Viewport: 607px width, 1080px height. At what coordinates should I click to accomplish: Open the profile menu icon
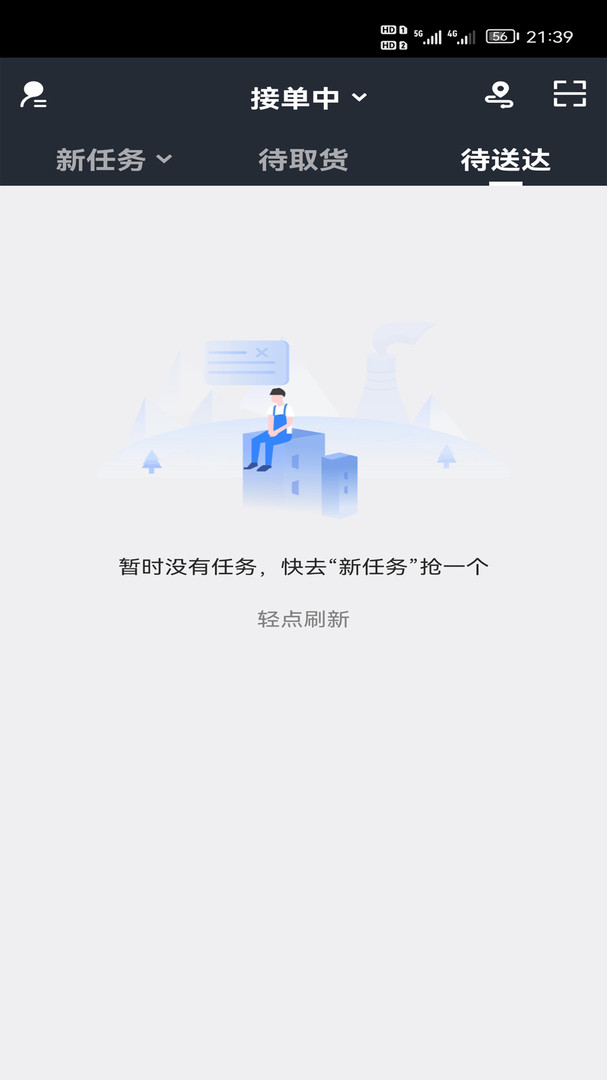coord(33,96)
